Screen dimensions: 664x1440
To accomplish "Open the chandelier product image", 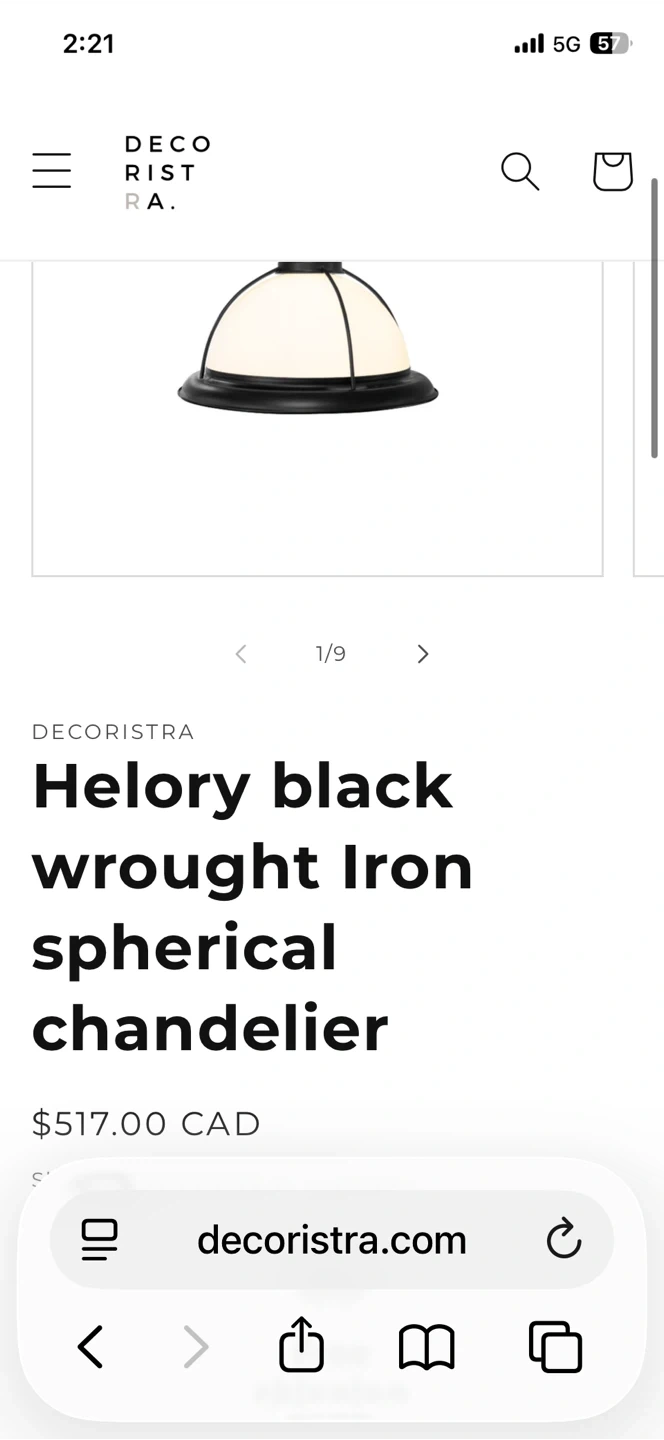I will coord(317,418).
